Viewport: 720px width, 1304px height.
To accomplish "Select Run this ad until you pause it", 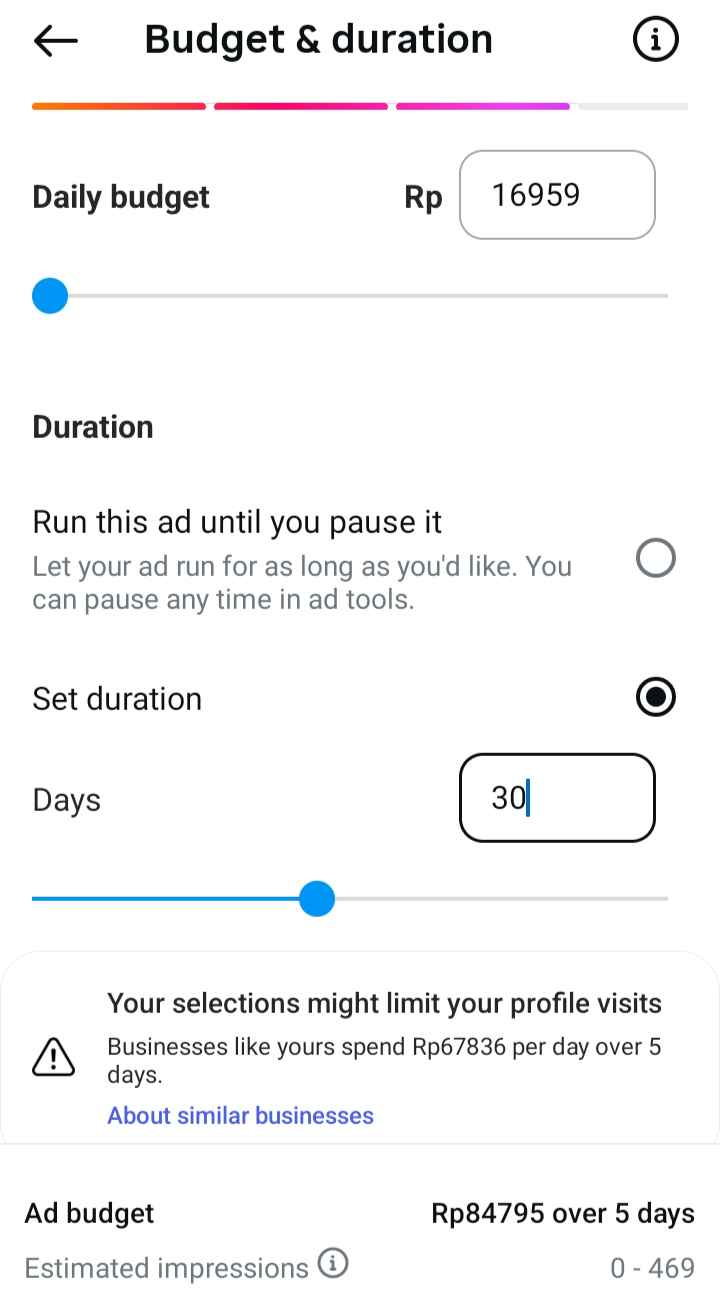I will (656, 558).
